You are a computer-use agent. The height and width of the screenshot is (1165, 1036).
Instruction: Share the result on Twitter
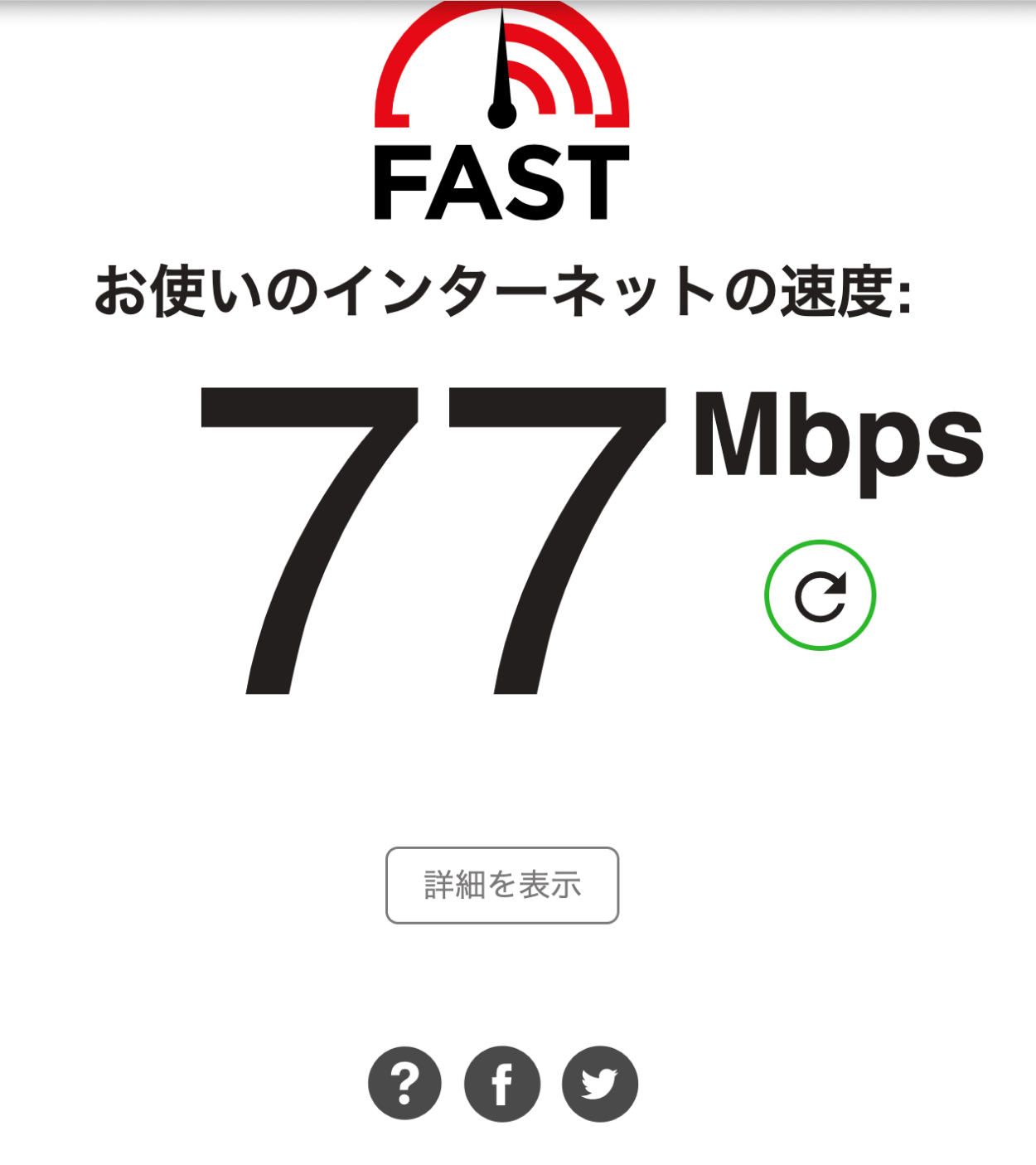coord(600,1084)
